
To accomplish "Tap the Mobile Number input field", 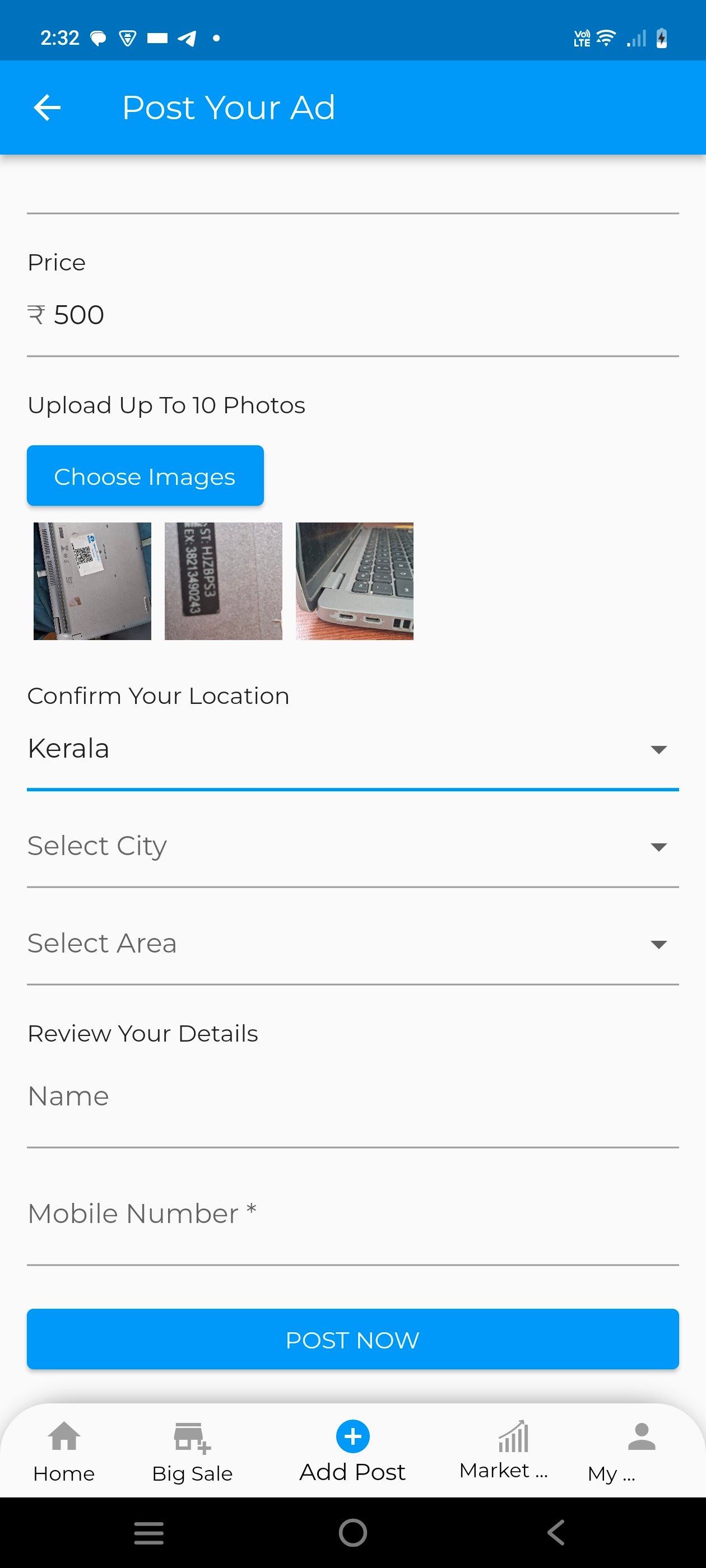I will (x=352, y=1213).
